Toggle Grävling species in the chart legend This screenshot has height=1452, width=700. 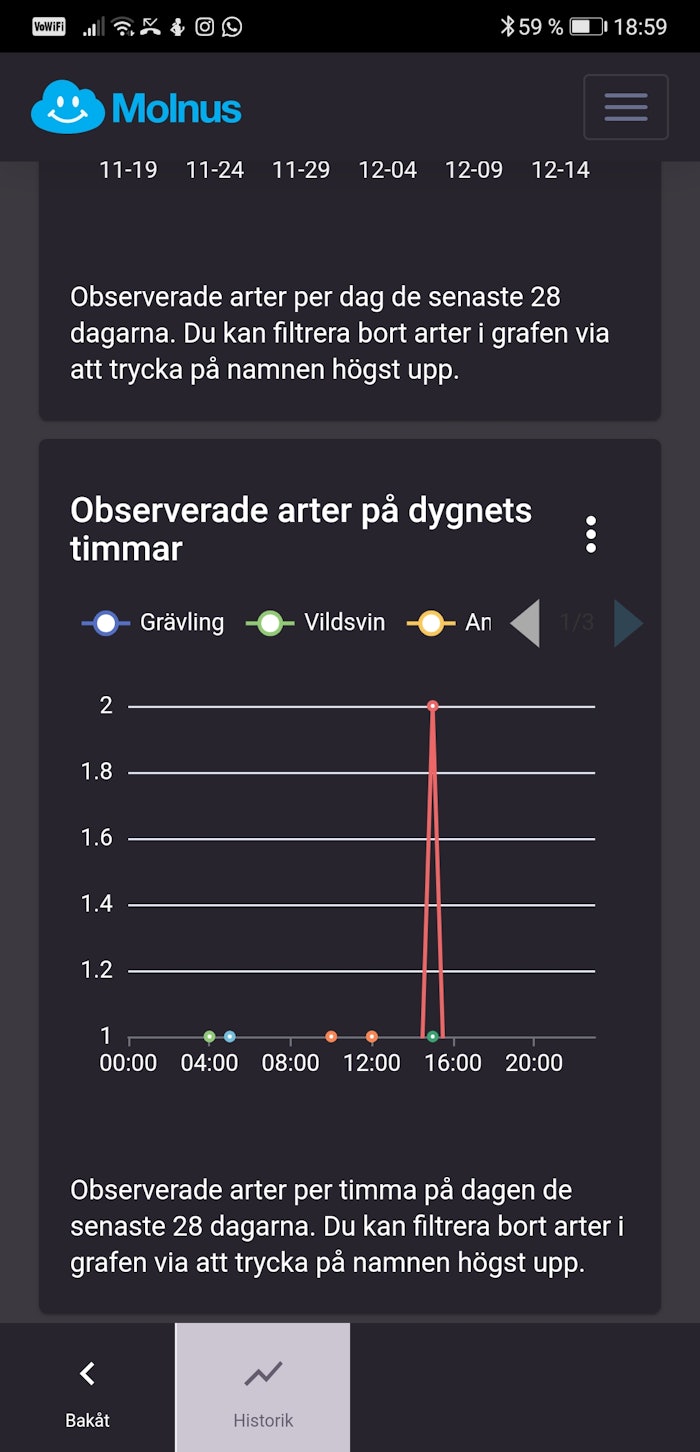(x=153, y=622)
